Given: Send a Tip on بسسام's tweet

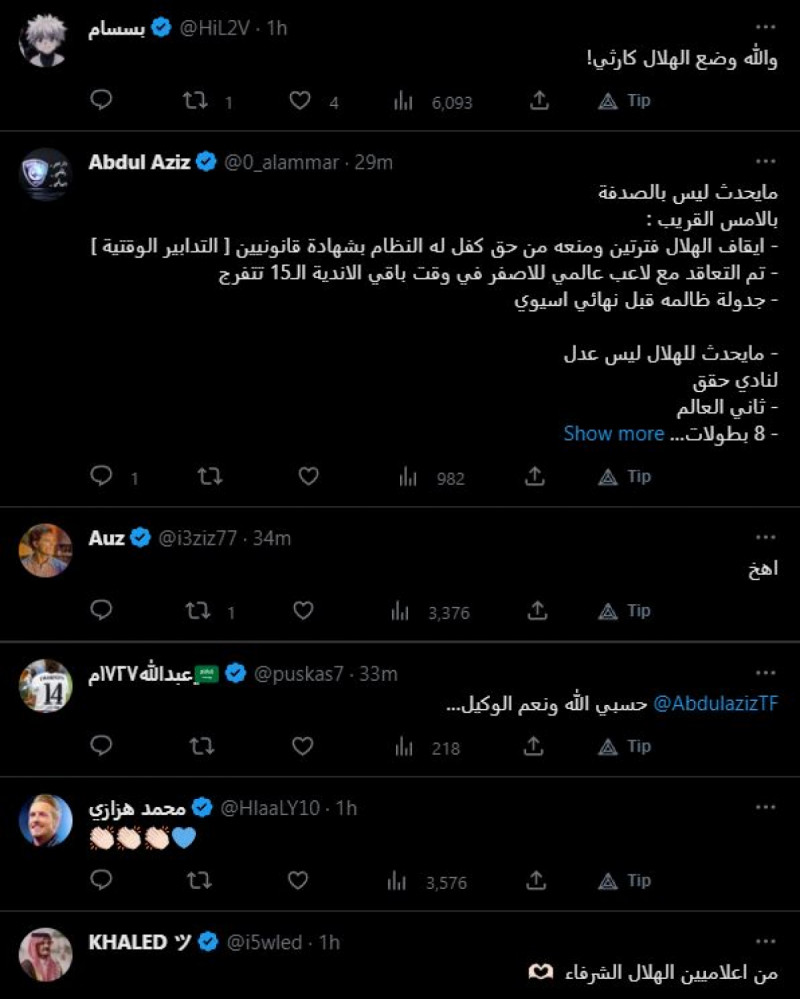Looking at the screenshot, I should (622, 101).
